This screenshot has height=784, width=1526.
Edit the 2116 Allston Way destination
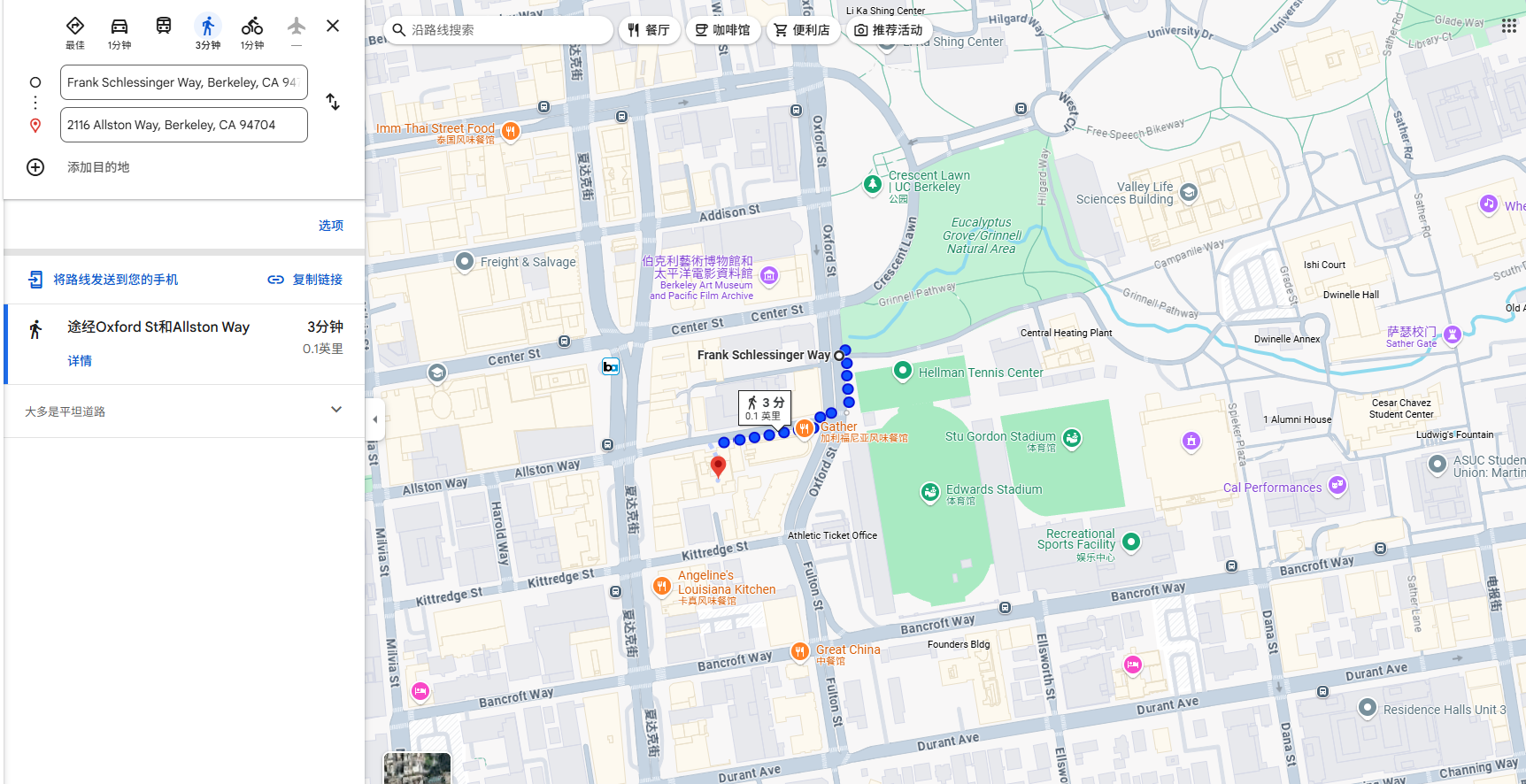183,125
